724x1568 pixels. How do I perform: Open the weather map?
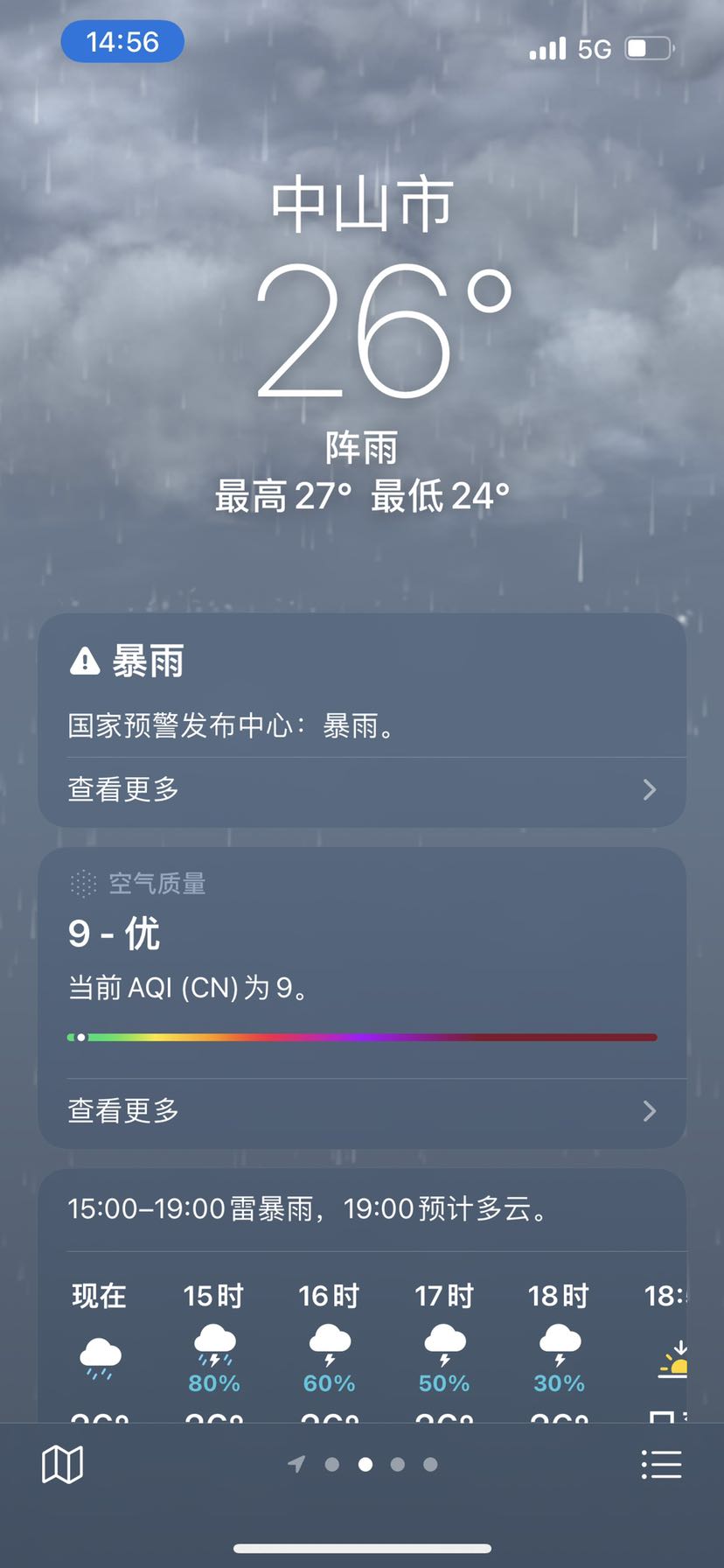pyautogui.click(x=62, y=1464)
